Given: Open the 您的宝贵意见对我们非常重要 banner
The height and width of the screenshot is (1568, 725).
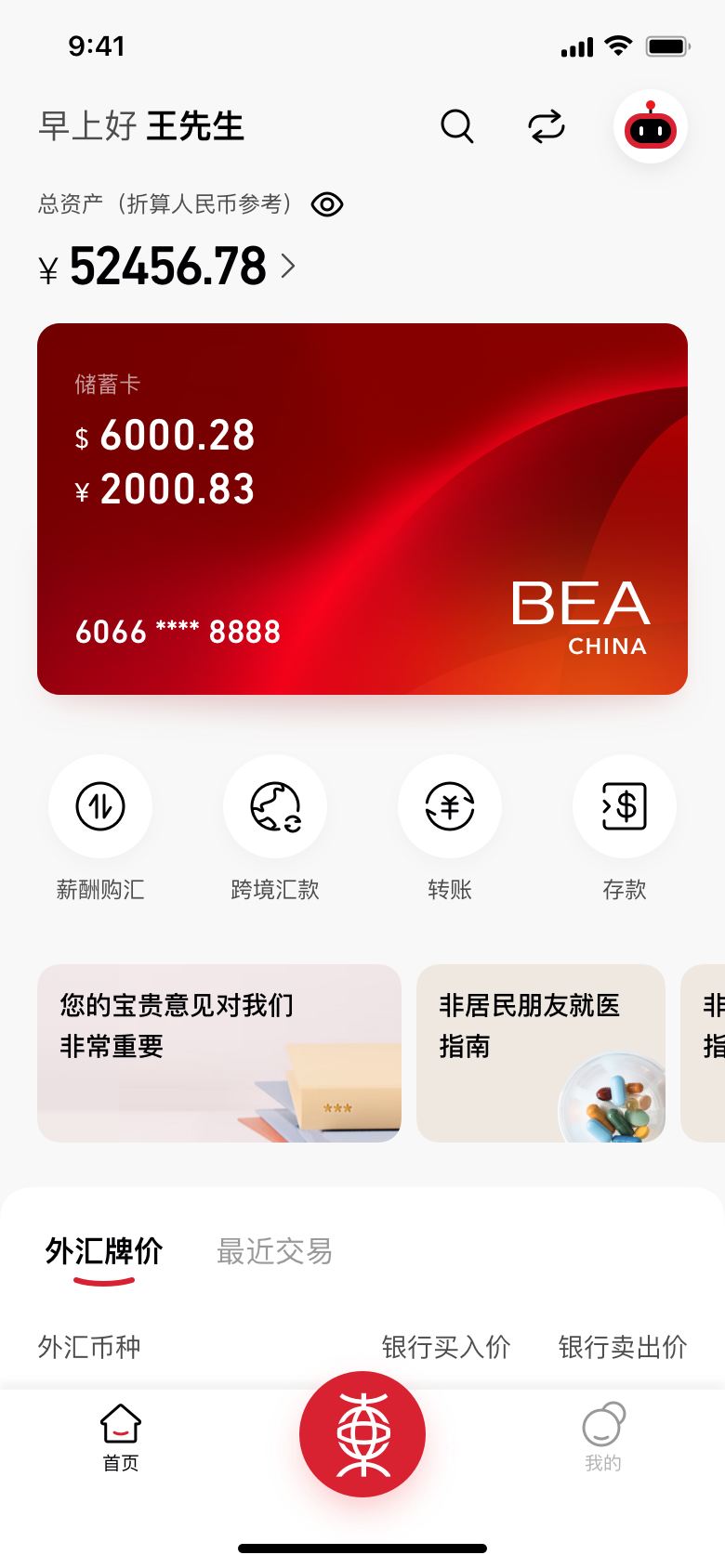Looking at the screenshot, I should pyautogui.click(x=219, y=1052).
